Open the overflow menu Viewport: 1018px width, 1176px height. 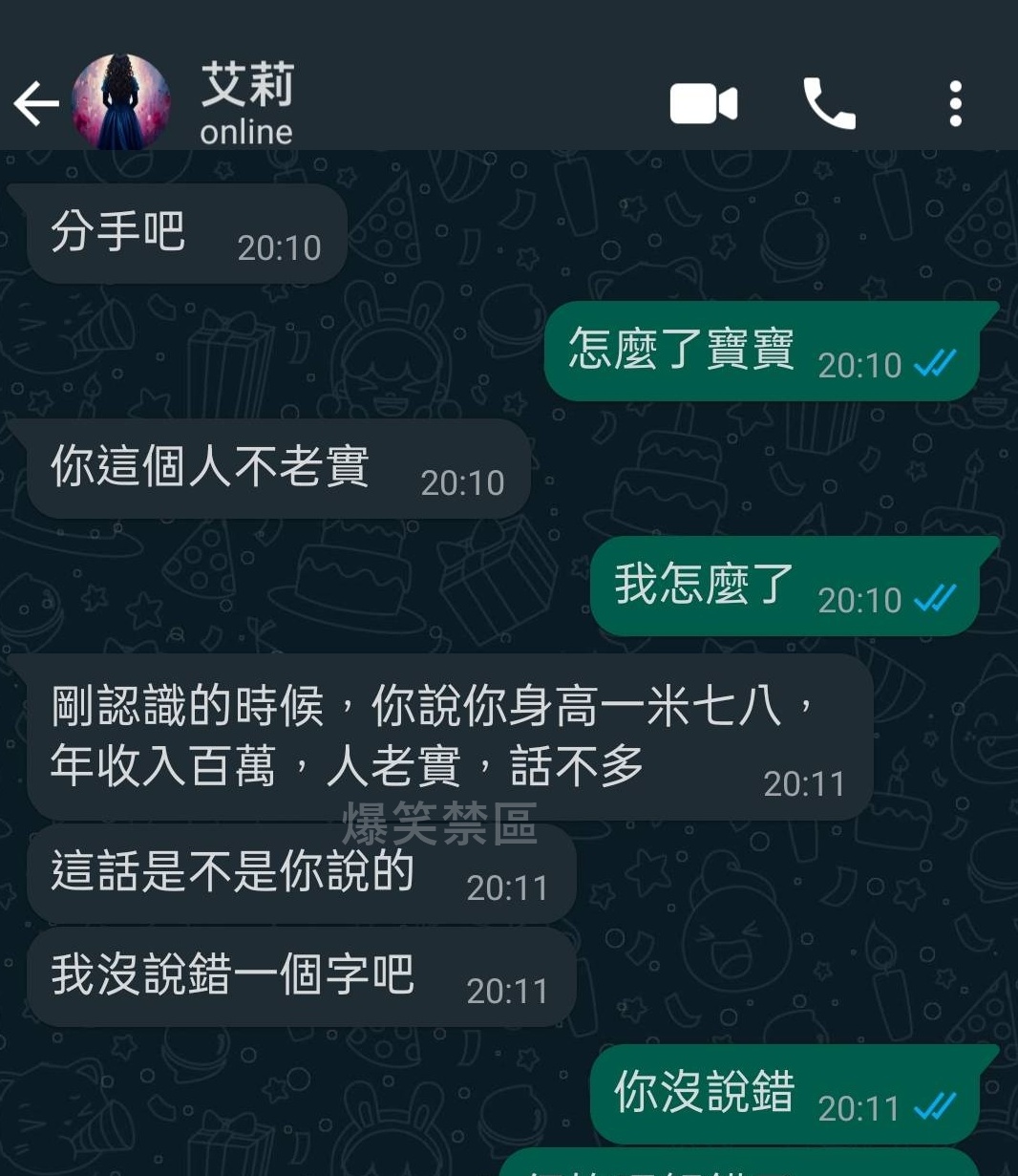(x=955, y=103)
